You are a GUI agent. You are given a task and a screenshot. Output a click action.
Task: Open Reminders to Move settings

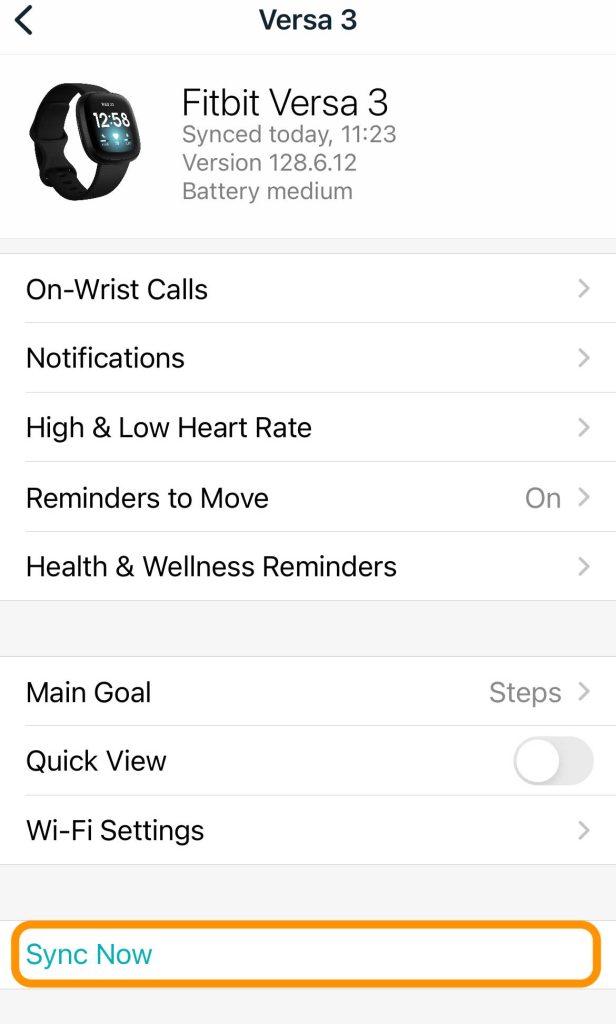(308, 498)
